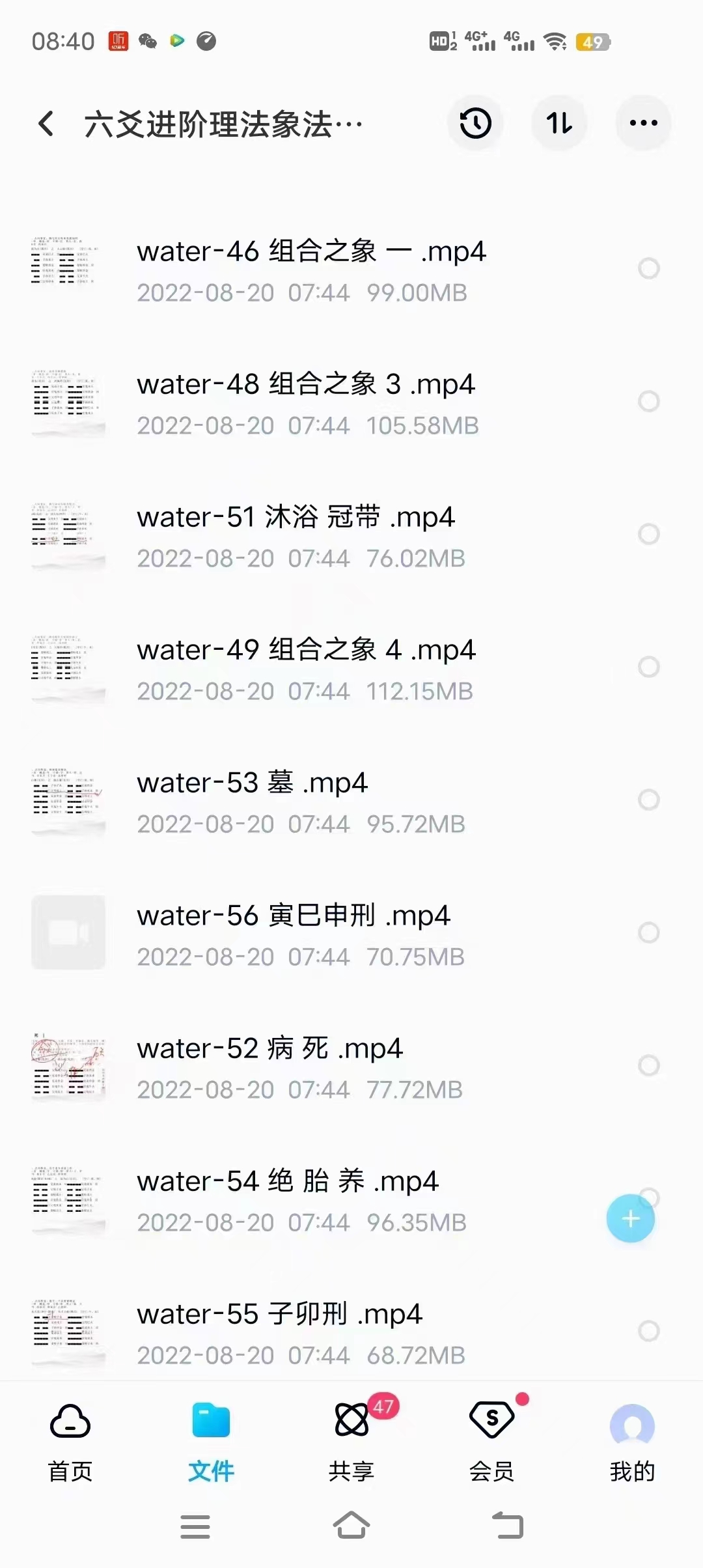
Task: Tap the system home button
Action: click(x=351, y=1526)
